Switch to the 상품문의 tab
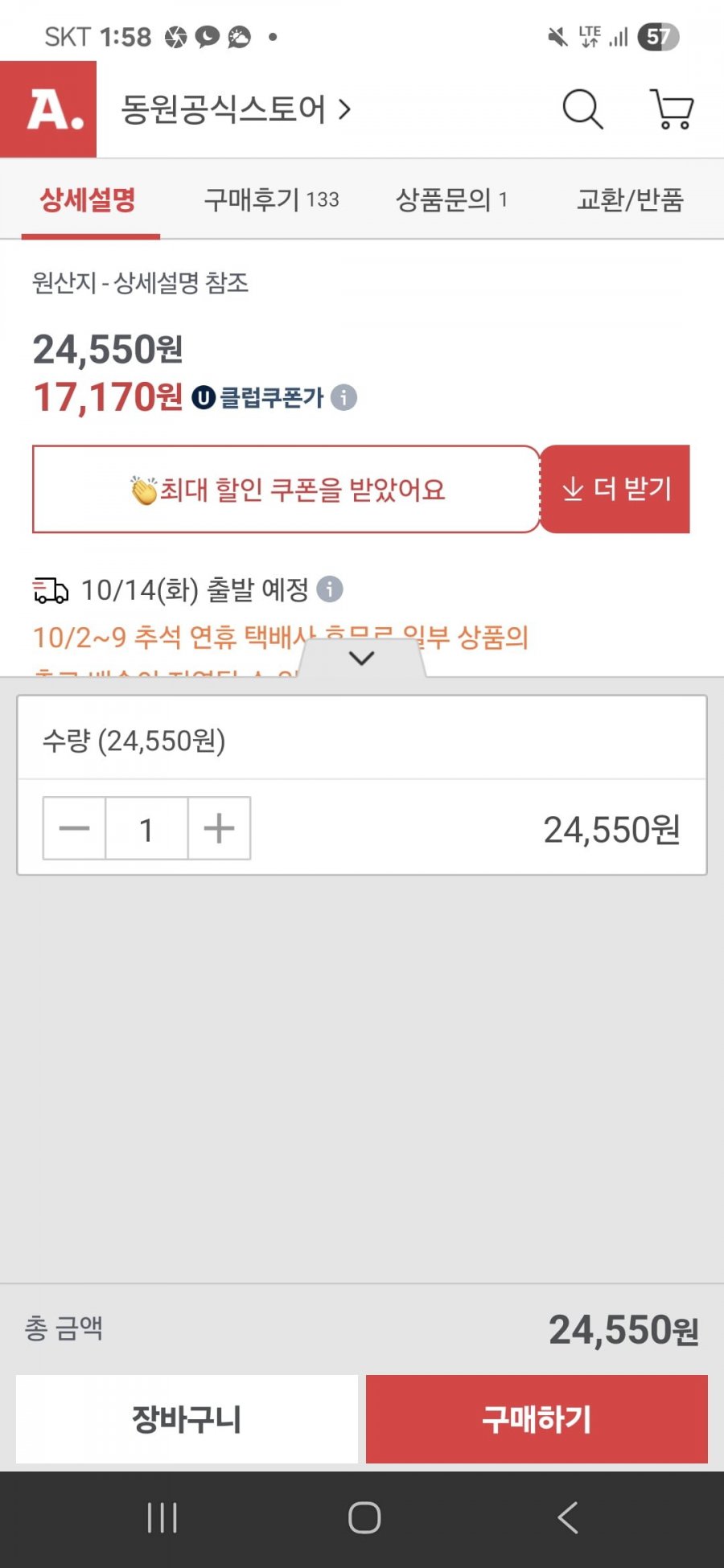The image size is (724, 1568). tap(451, 199)
